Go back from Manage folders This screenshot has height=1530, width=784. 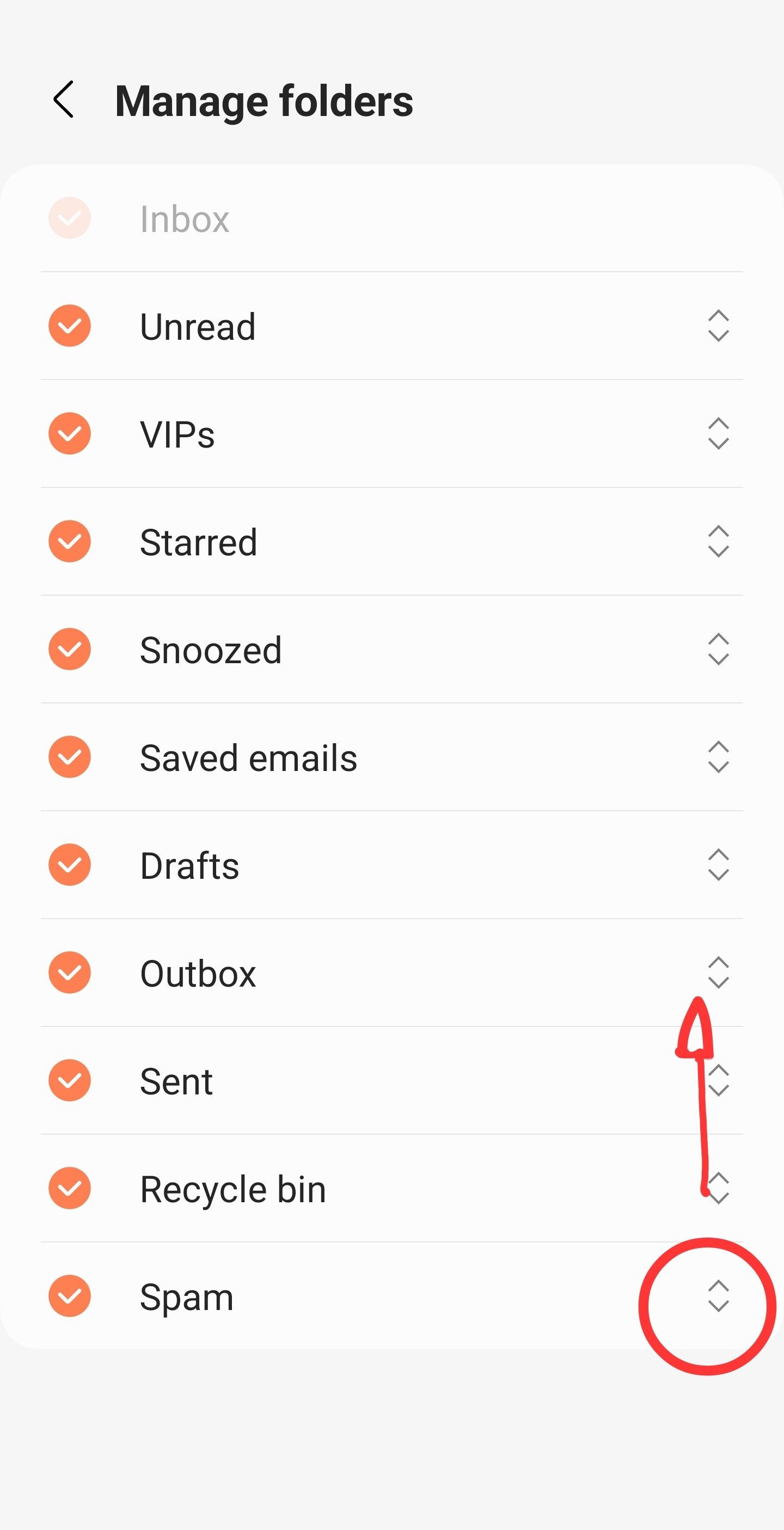coord(64,100)
